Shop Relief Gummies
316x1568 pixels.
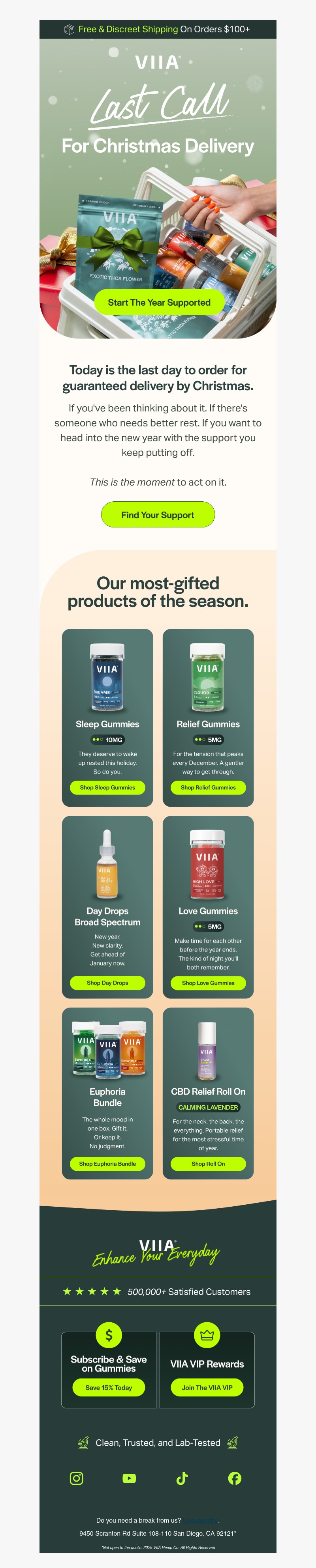208,787
